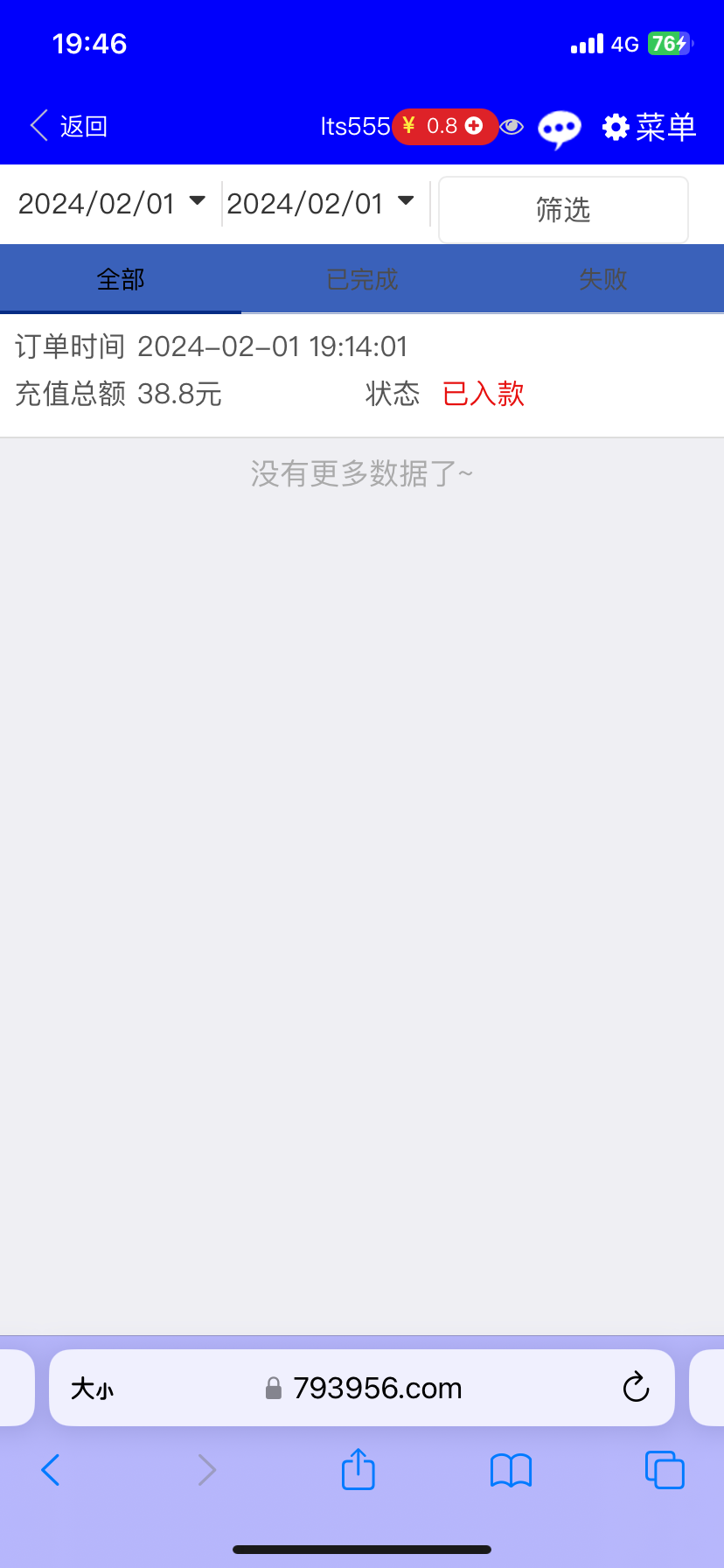Screen dimensions: 724x1568
Task: Open Safari bookmarks
Action: coord(512,1470)
